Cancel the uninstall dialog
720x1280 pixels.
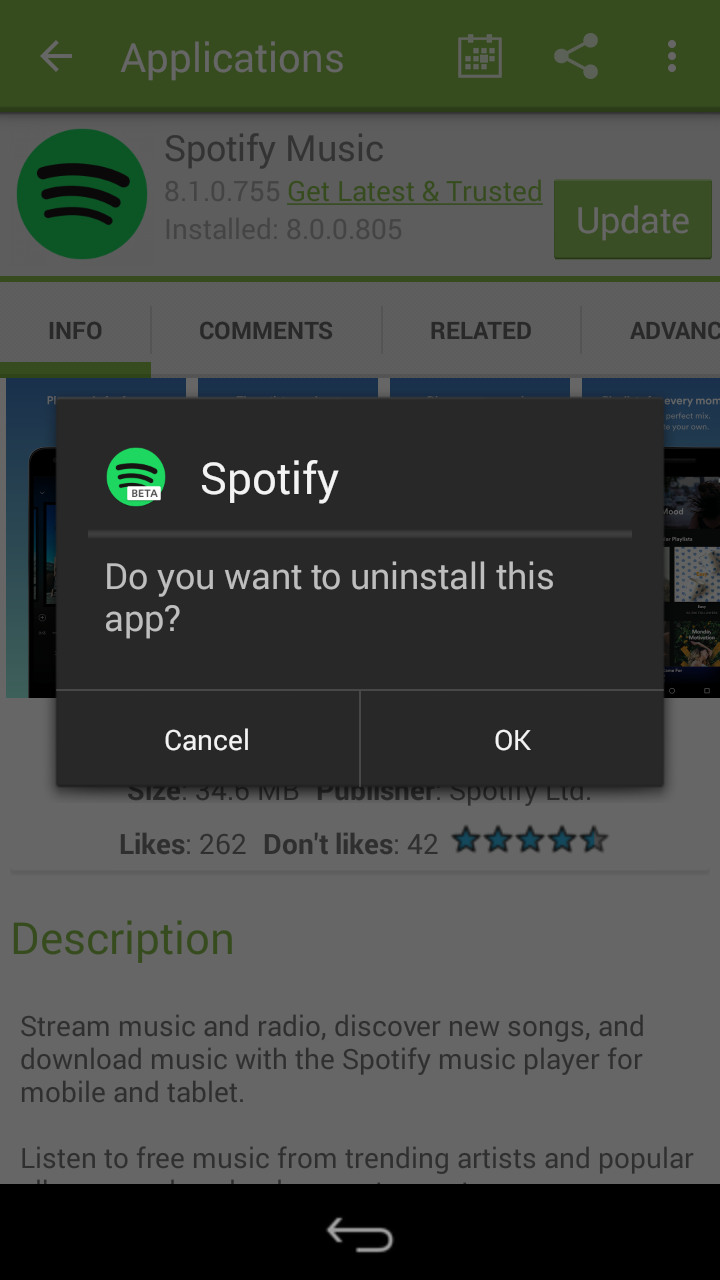pos(207,739)
